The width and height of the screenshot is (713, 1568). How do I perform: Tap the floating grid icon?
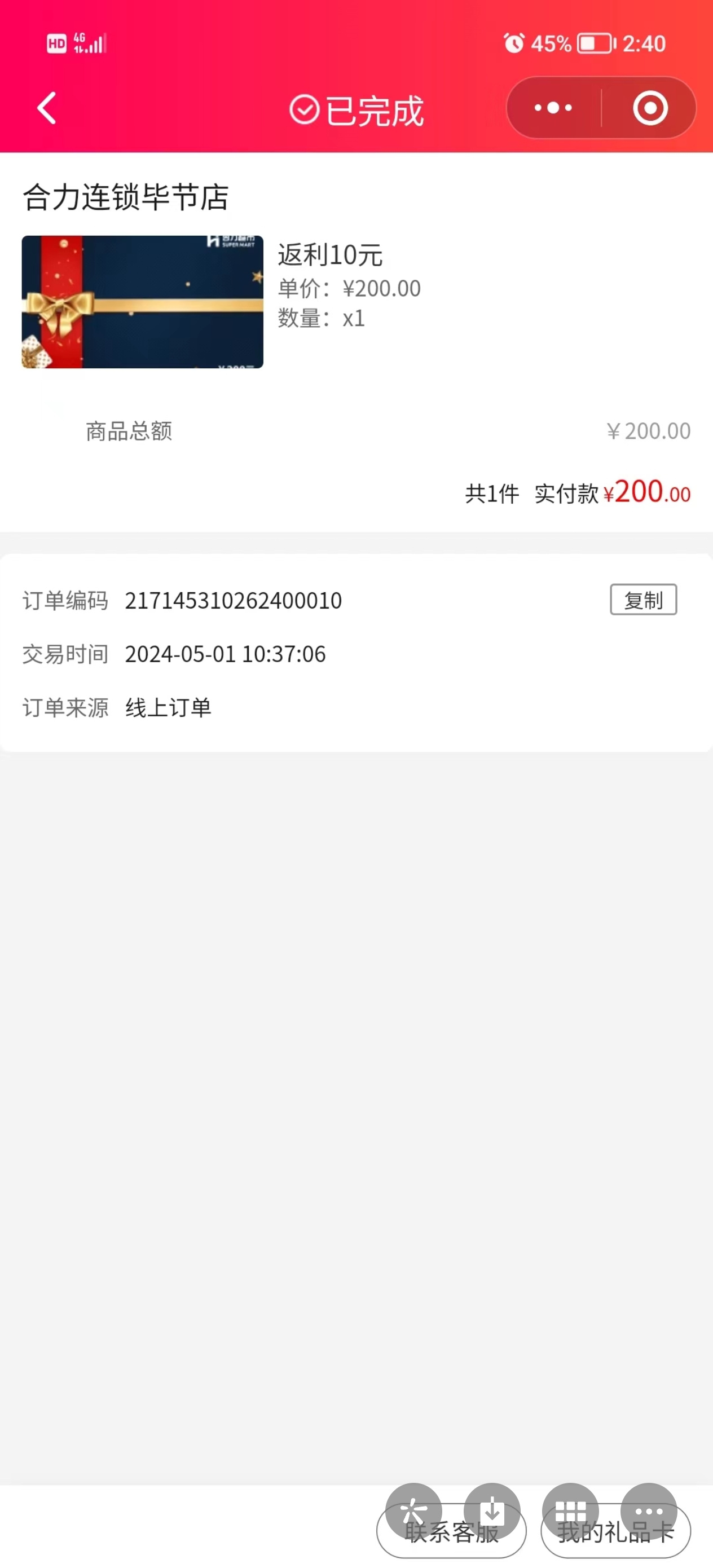570,1511
